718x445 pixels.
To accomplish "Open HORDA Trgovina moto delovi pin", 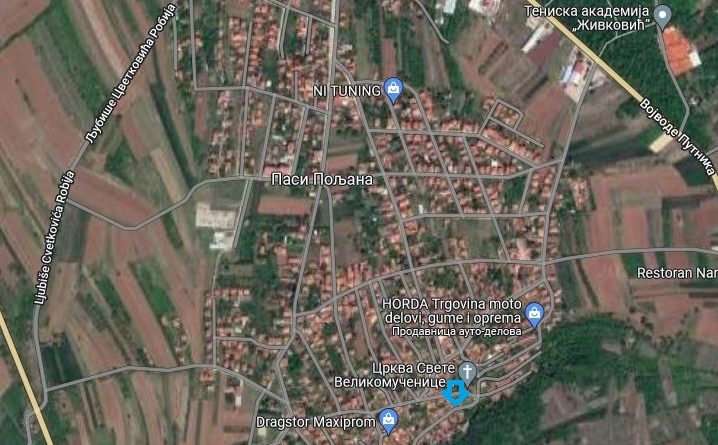I will click(x=534, y=313).
